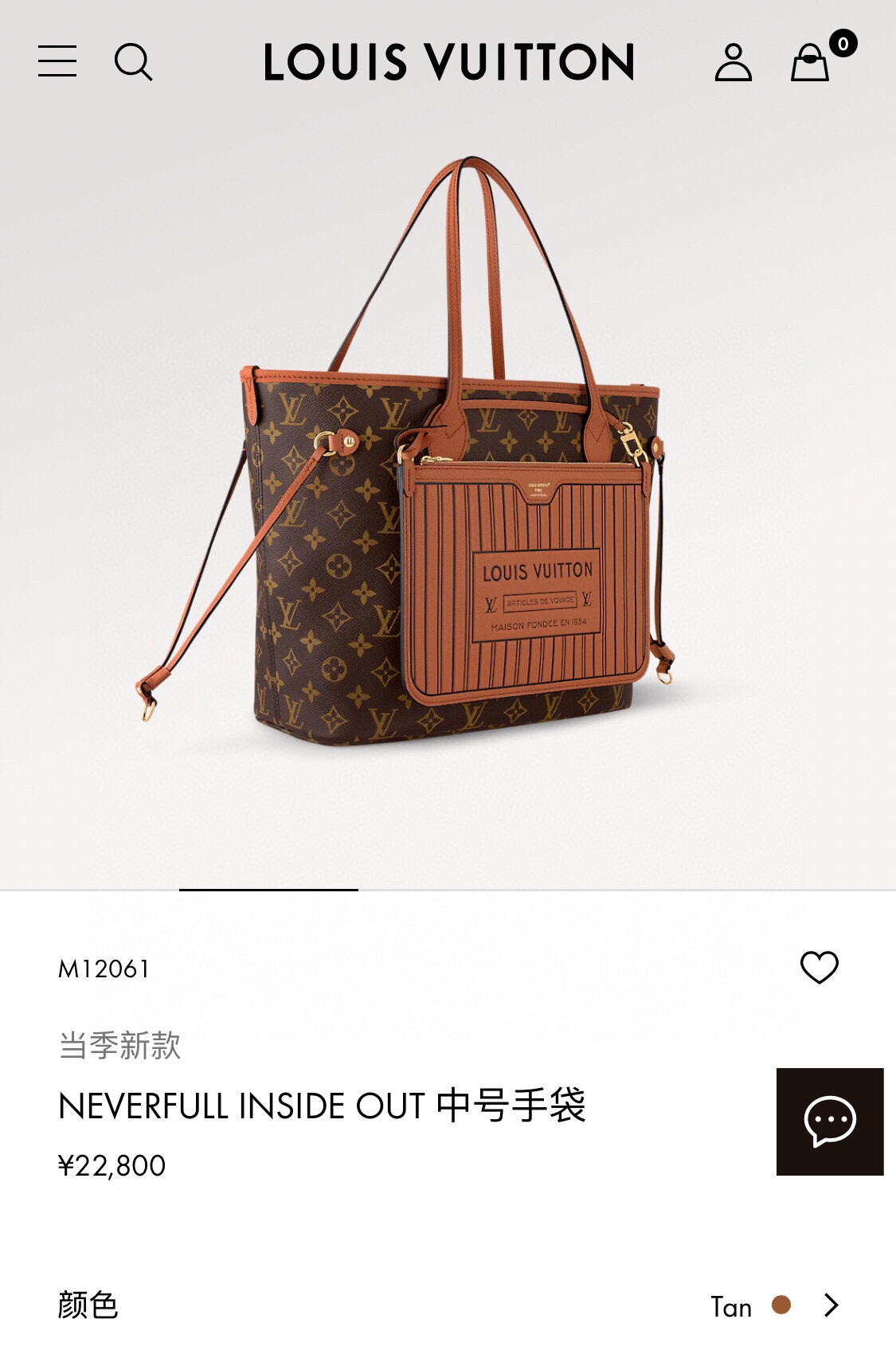
Task: Add Neverfull bag to wishlist
Action: (819, 968)
